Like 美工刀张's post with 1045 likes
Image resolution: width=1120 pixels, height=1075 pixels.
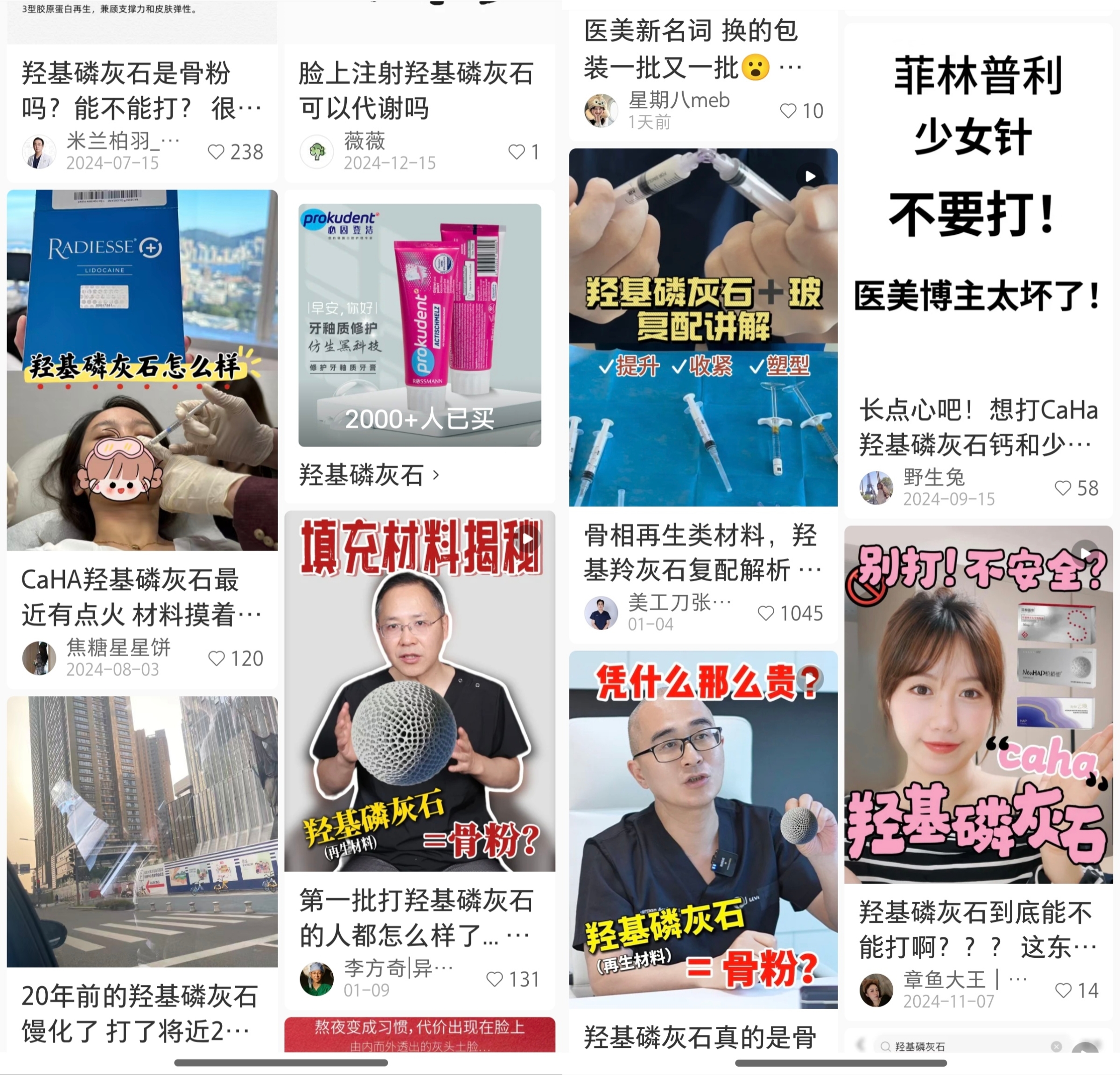pos(766,613)
